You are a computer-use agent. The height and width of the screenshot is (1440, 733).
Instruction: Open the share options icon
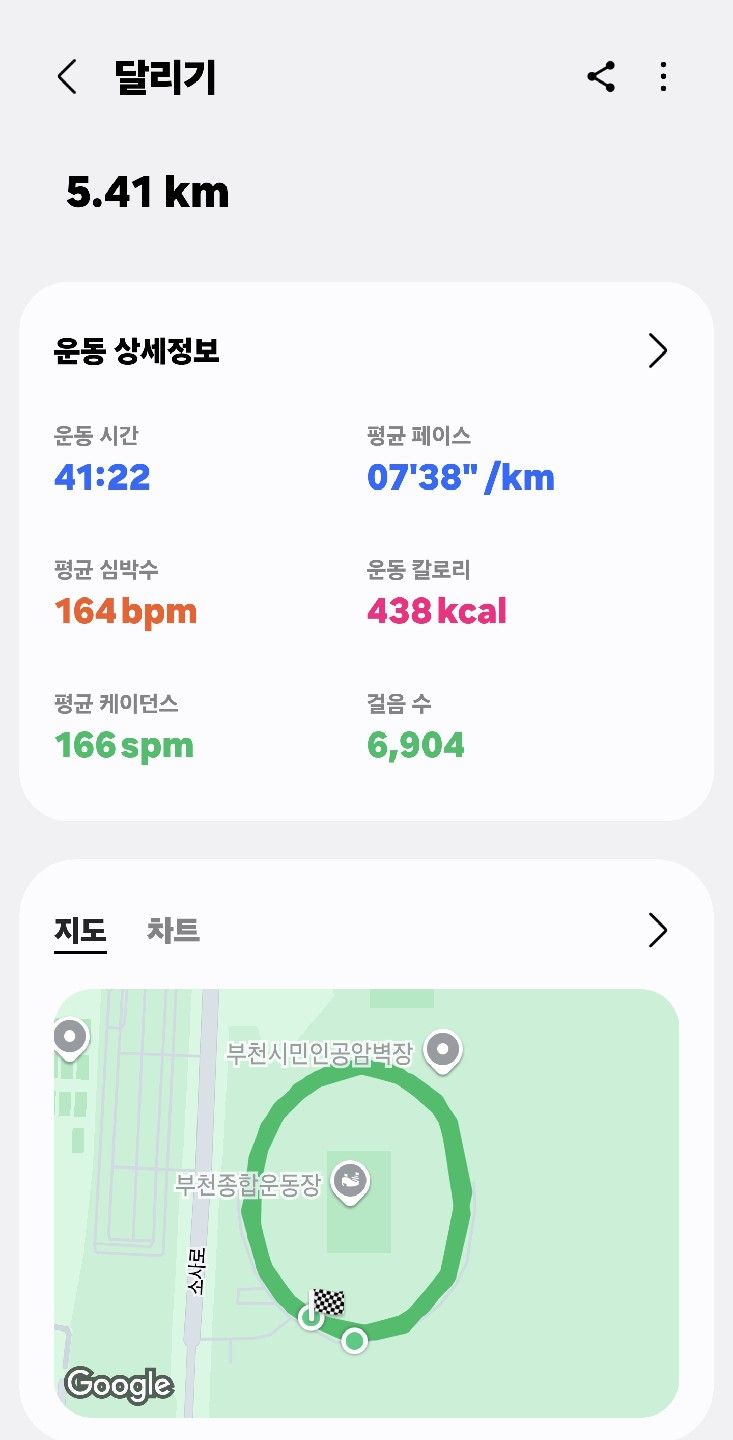click(602, 76)
